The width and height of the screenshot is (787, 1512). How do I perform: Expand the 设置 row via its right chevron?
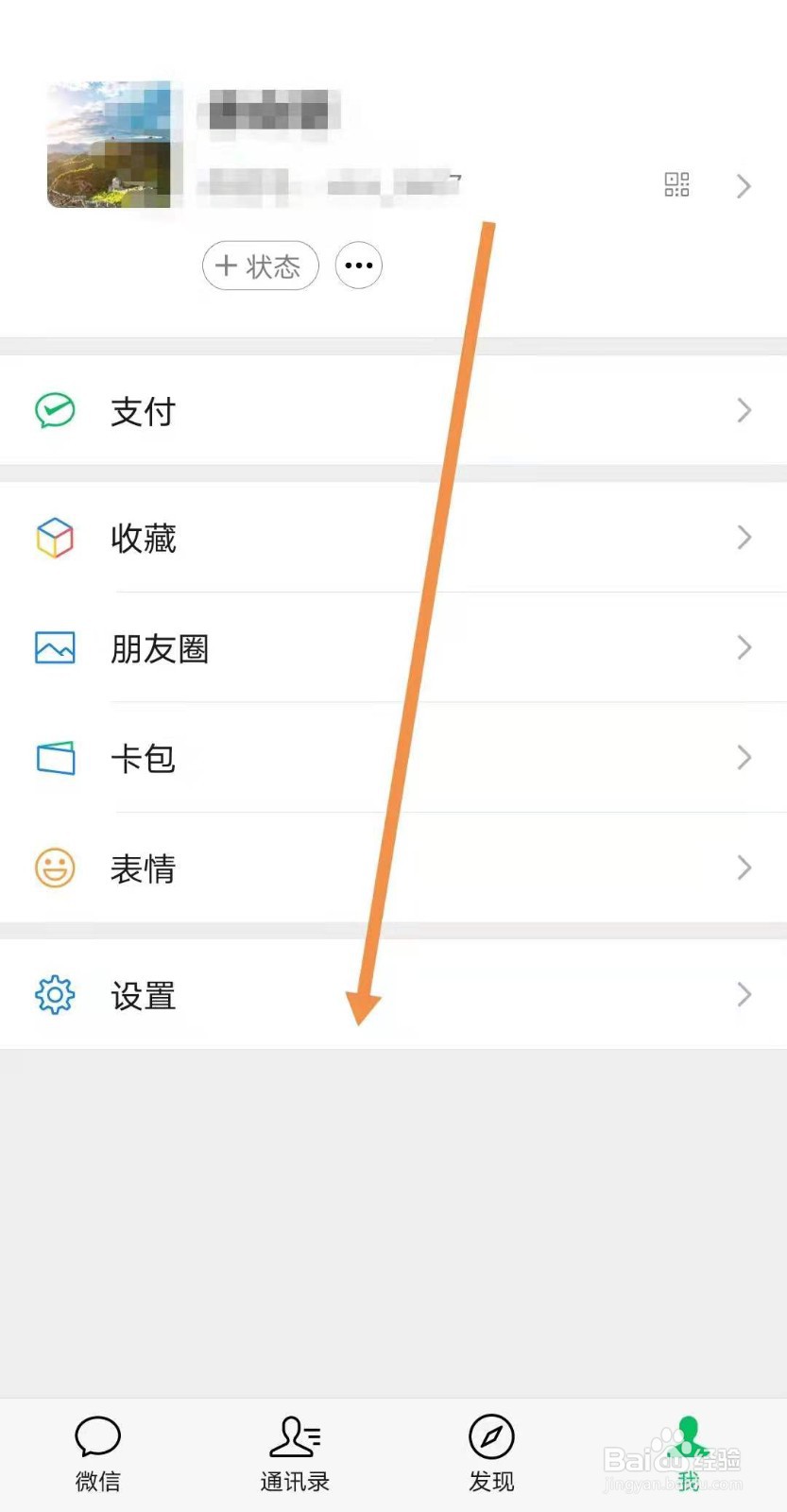point(743,994)
